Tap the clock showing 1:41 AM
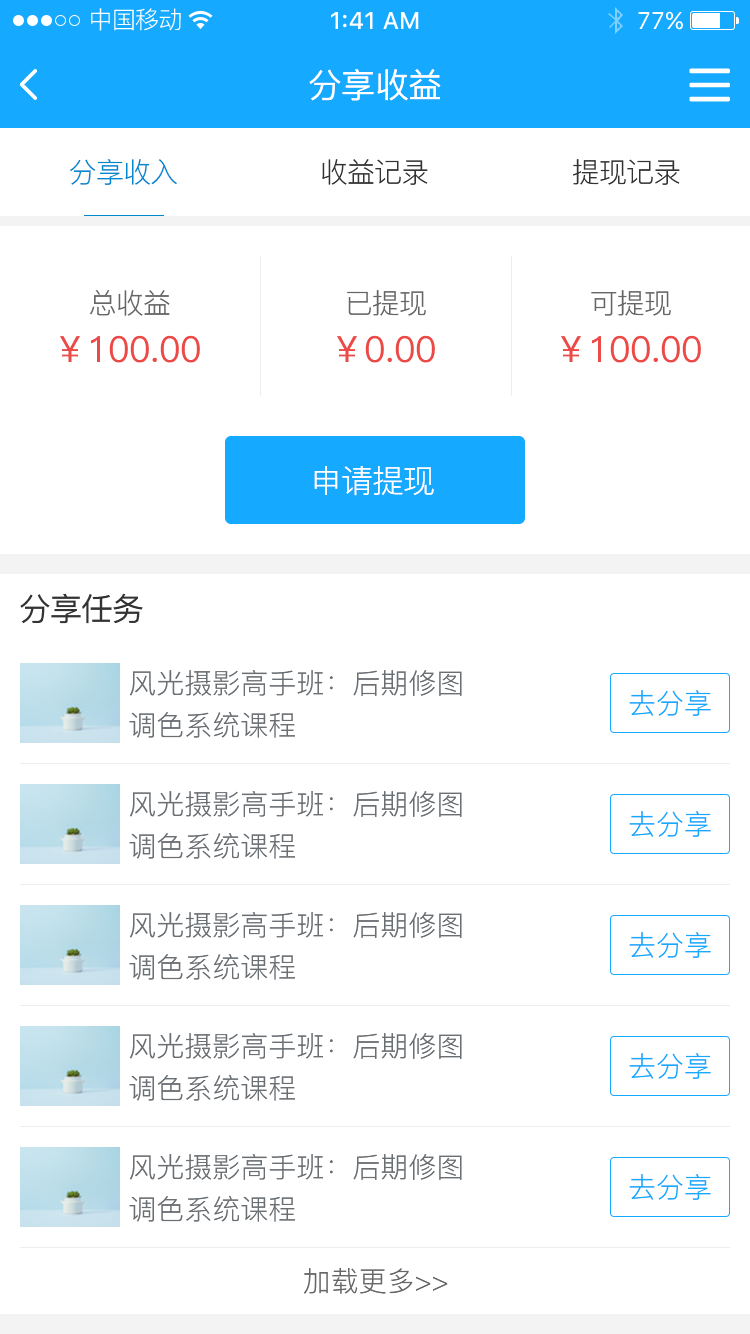 point(375,19)
